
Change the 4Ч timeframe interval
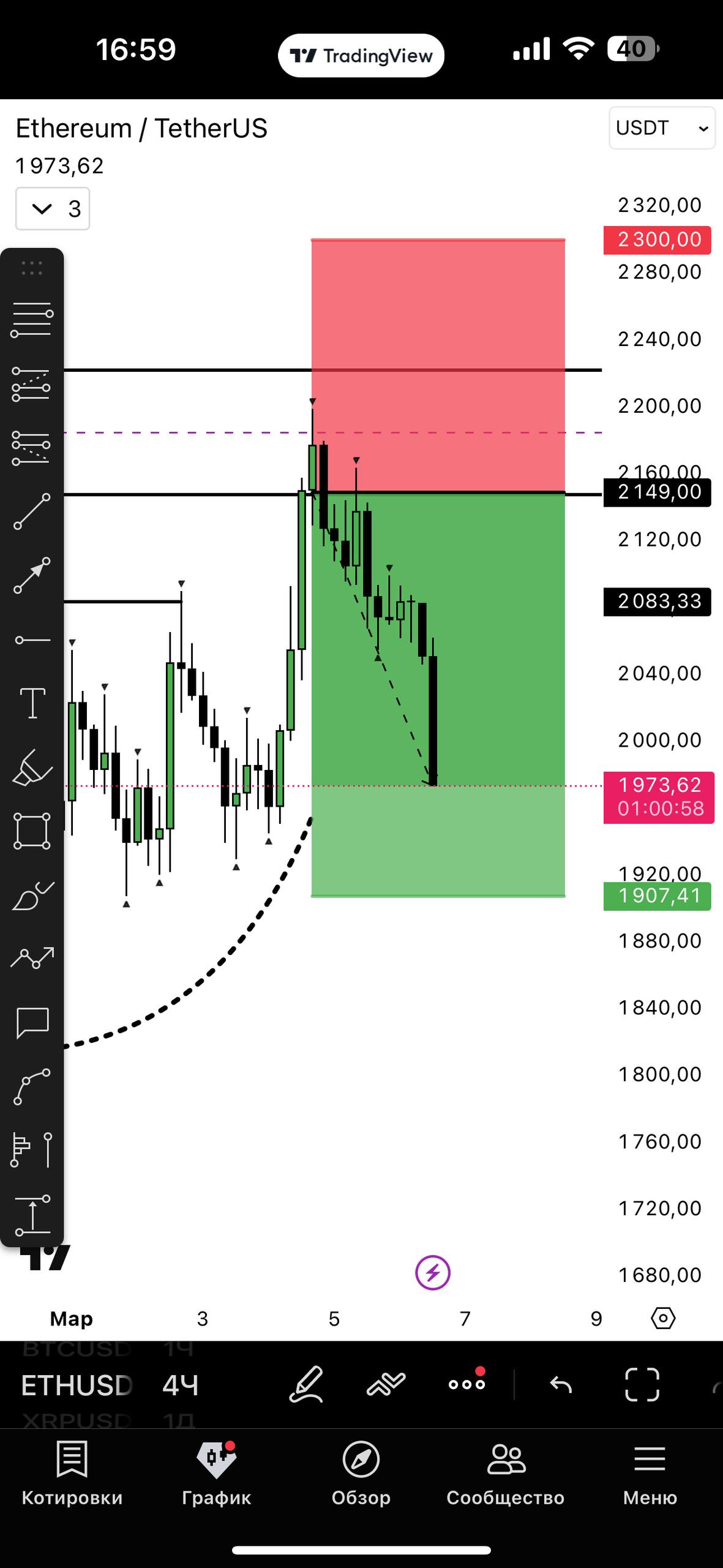[180, 1385]
